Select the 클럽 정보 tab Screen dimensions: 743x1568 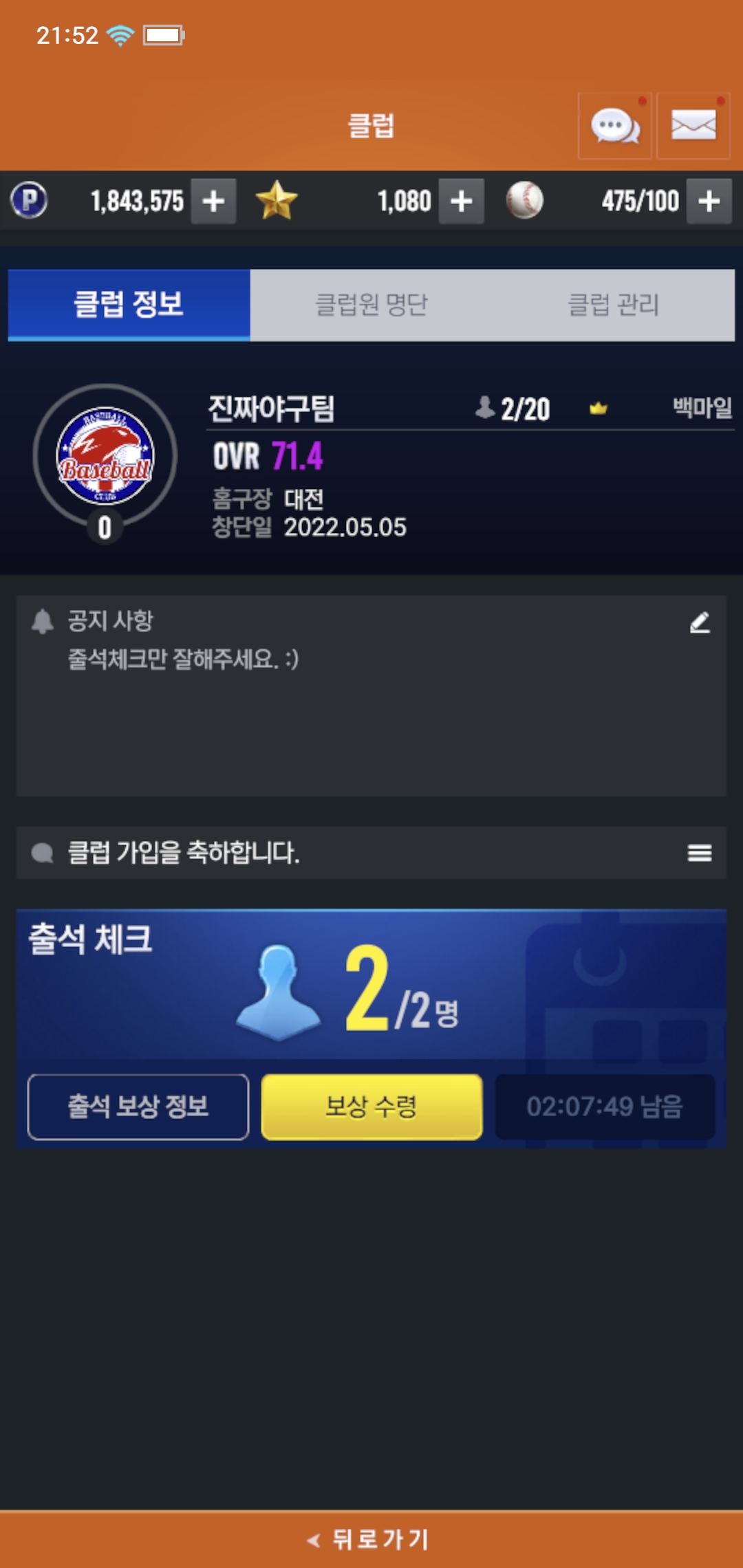pyautogui.click(x=129, y=305)
